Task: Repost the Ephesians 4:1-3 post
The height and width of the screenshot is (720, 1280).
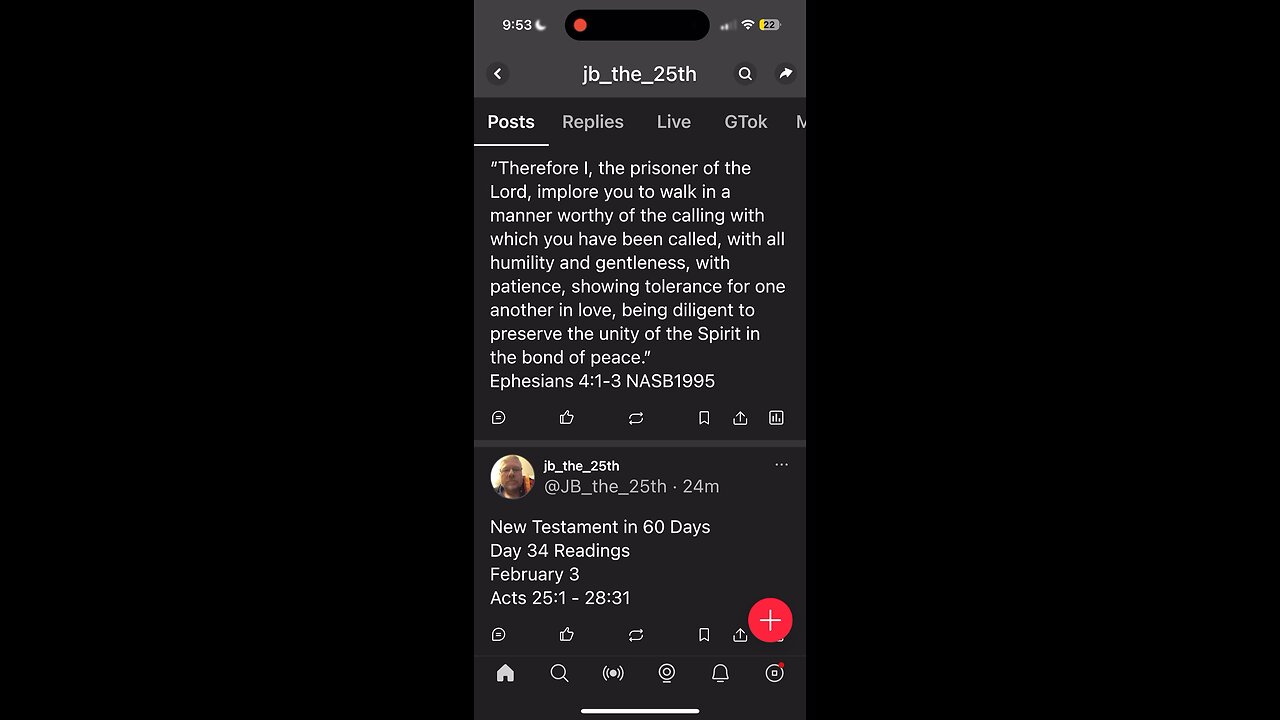Action: coord(636,418)
